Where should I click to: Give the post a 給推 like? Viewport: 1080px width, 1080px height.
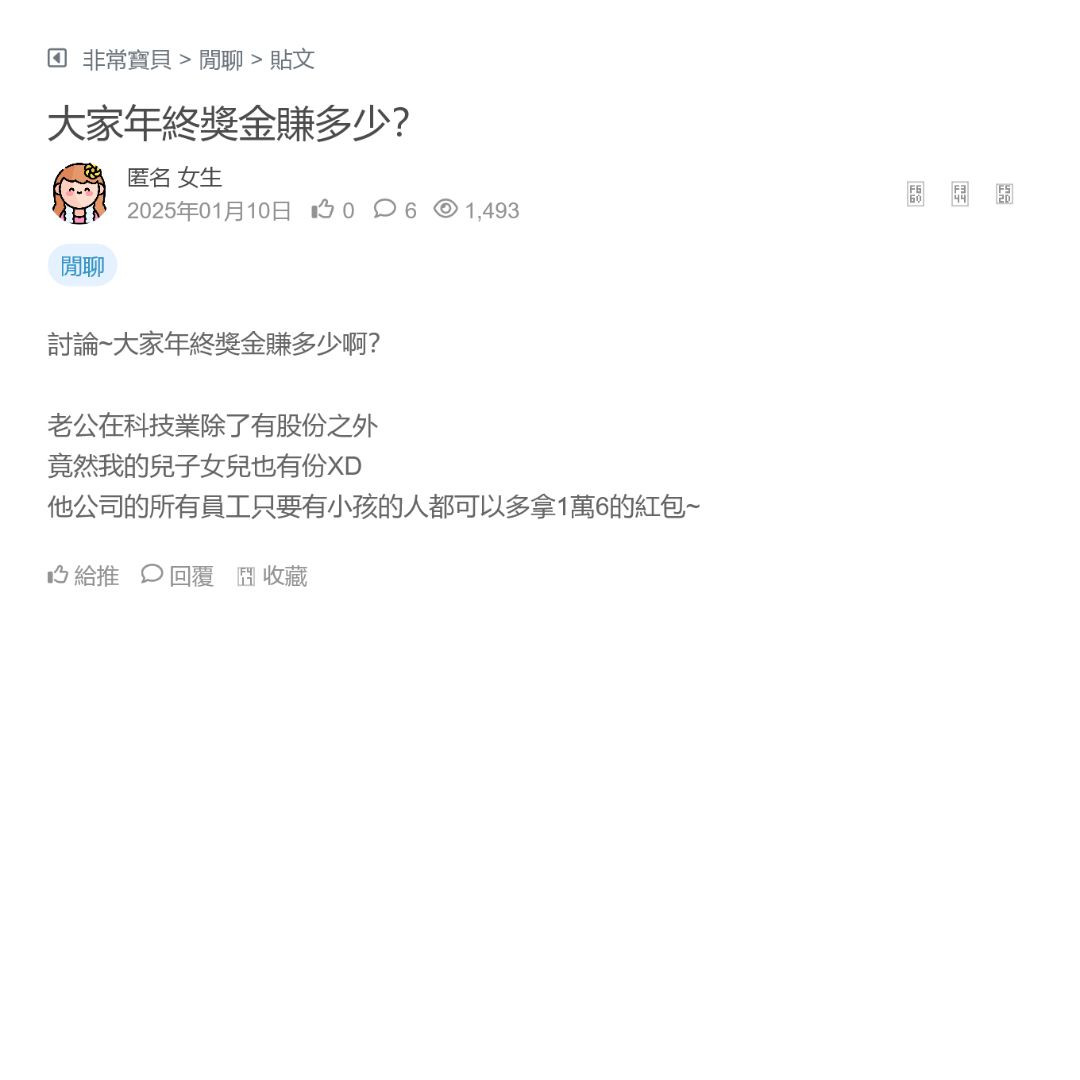click(x=84, y=576)
